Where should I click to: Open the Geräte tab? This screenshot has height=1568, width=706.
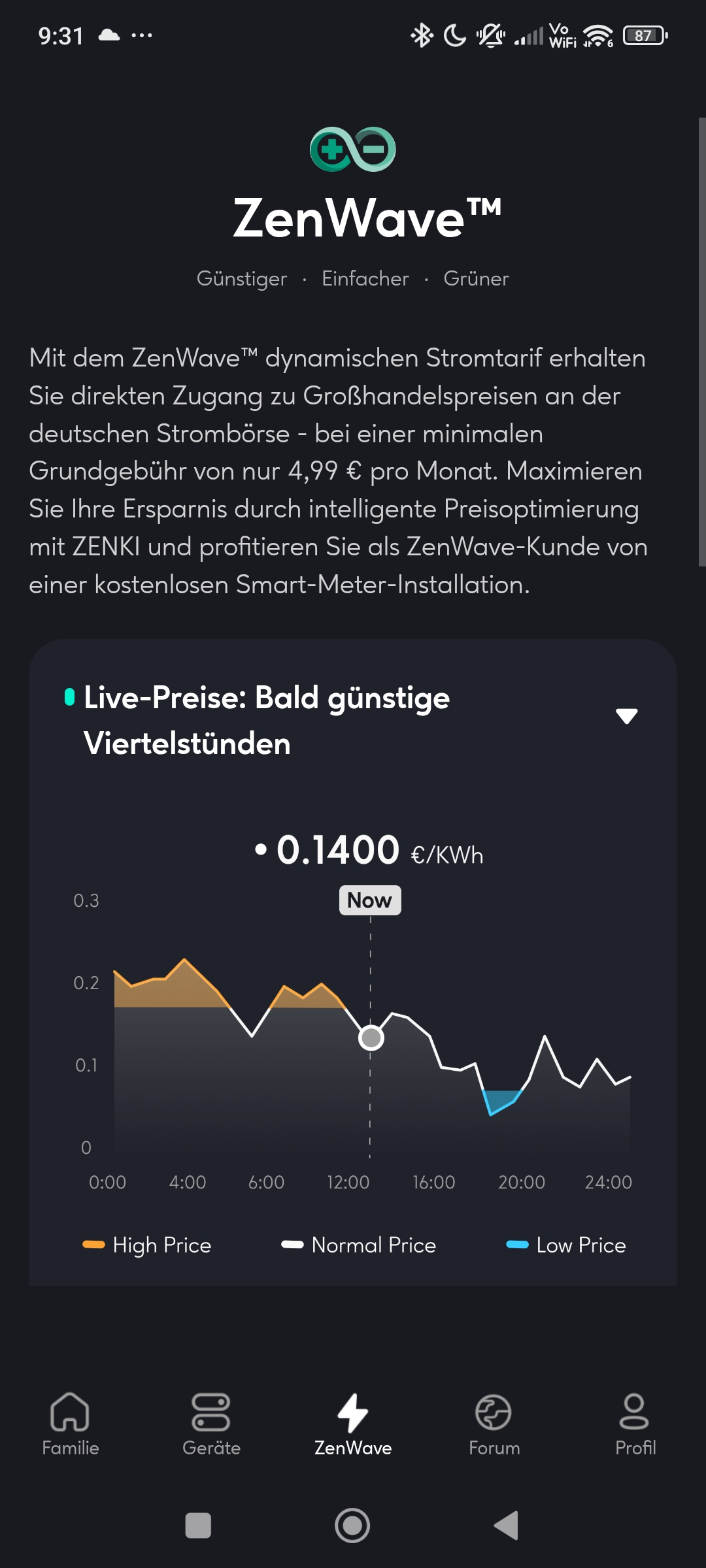coord(211,1424)
